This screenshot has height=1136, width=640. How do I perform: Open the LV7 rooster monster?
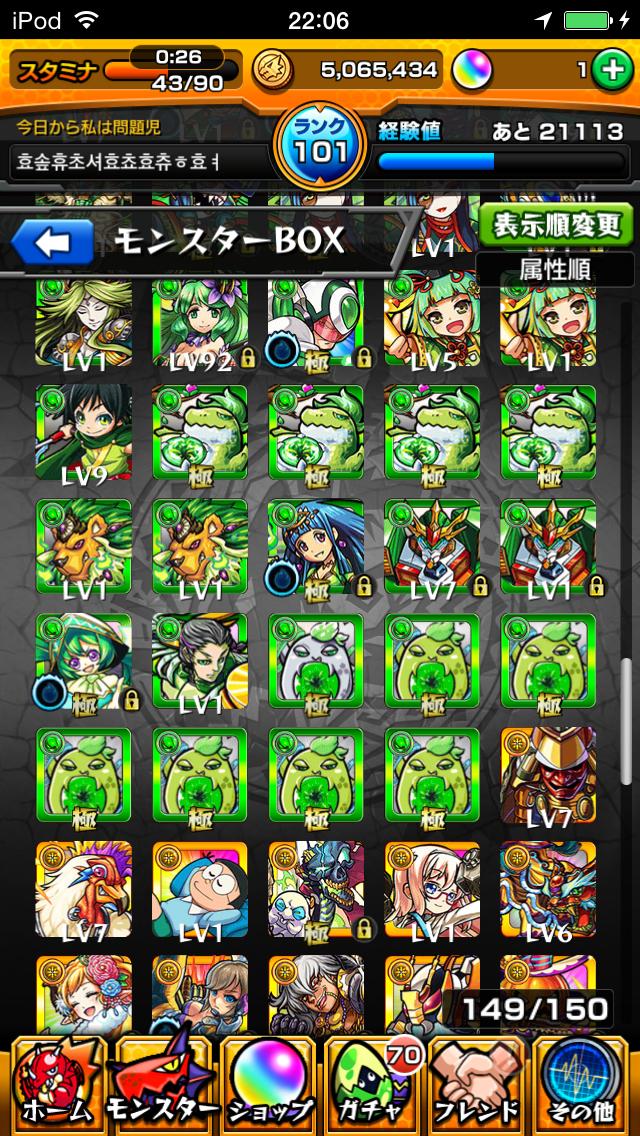(84, 891)
